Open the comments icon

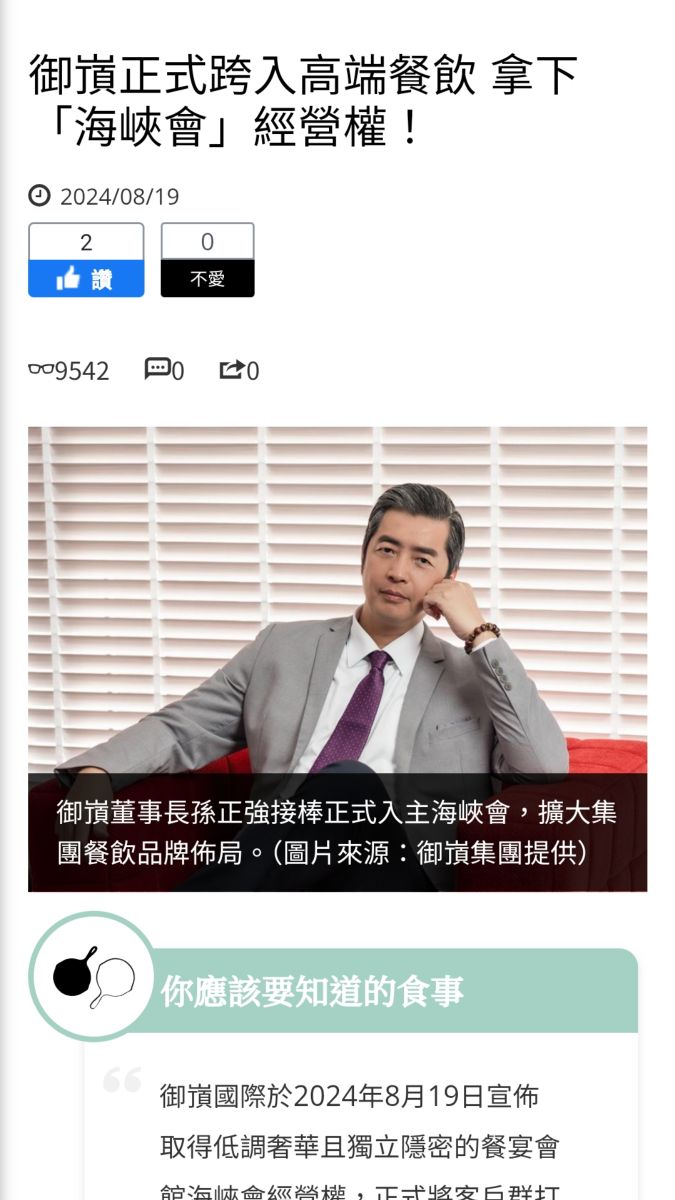[x=157, y=370]
